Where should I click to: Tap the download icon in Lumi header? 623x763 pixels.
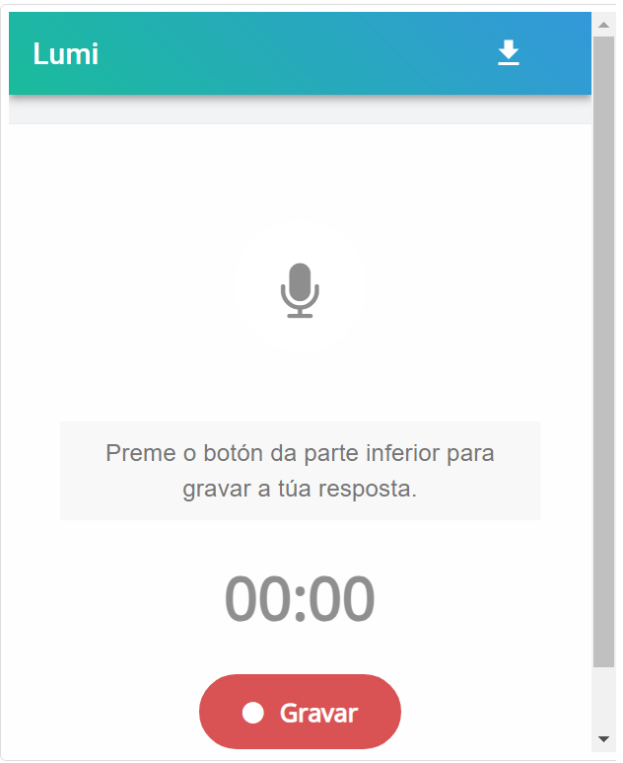pos(509,53)
